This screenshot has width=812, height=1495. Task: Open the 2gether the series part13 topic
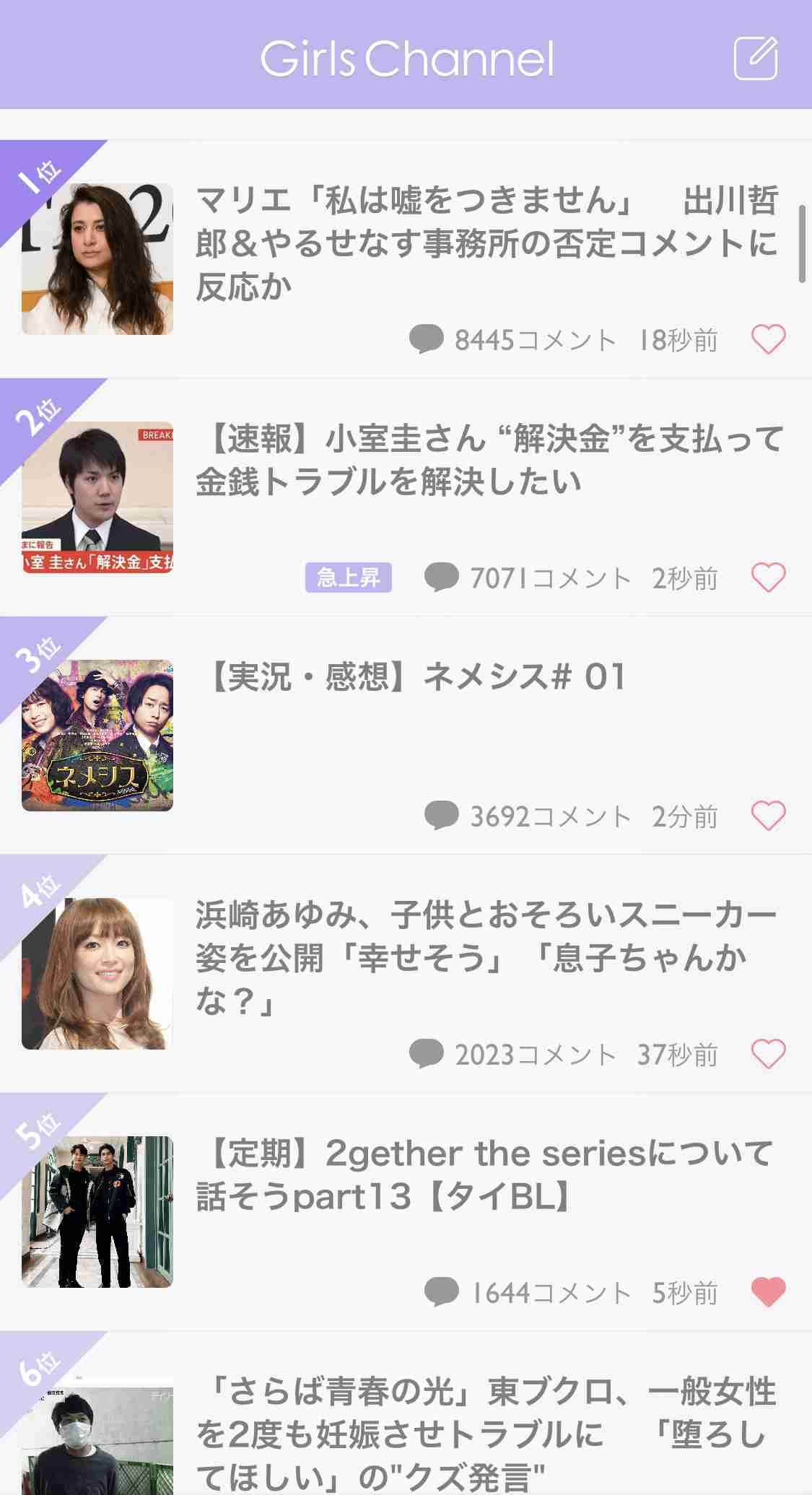click(406, 1211)
